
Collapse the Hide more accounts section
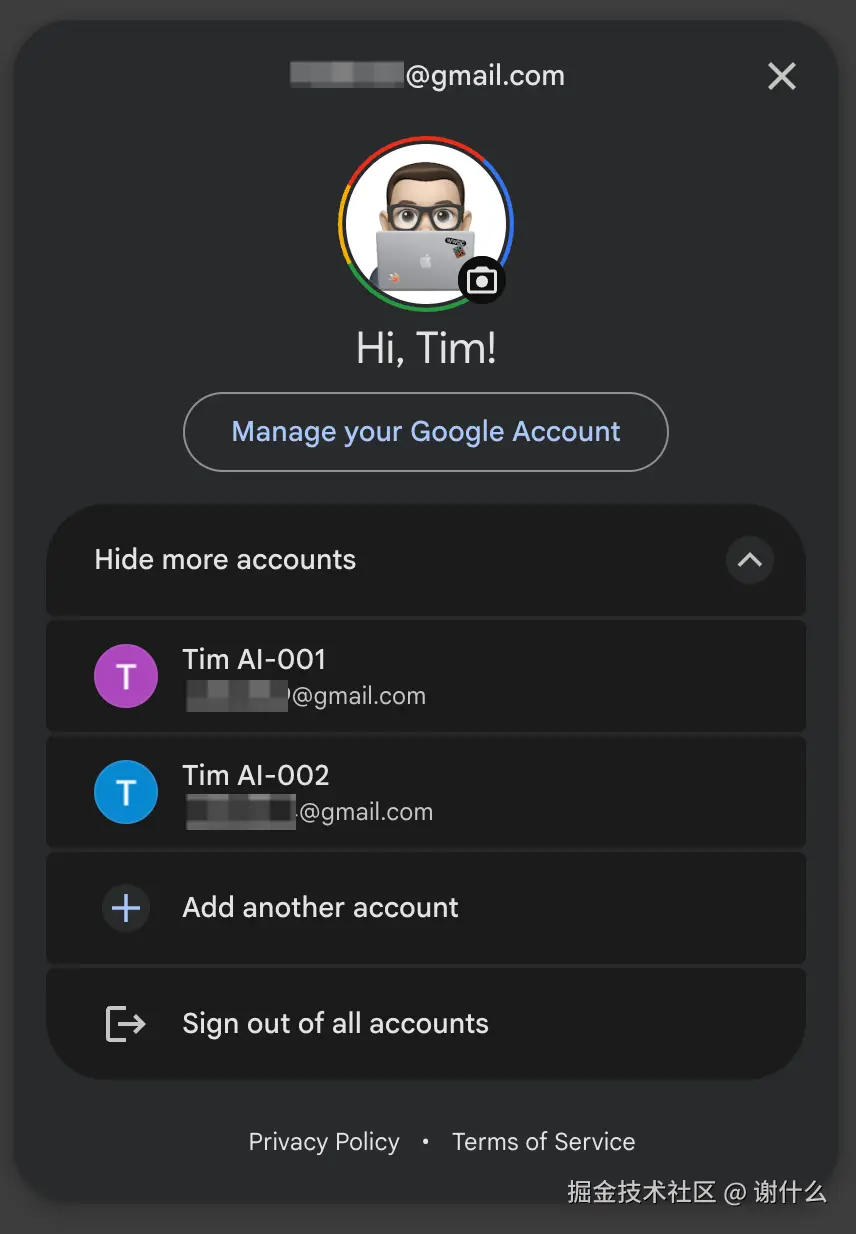749,560
